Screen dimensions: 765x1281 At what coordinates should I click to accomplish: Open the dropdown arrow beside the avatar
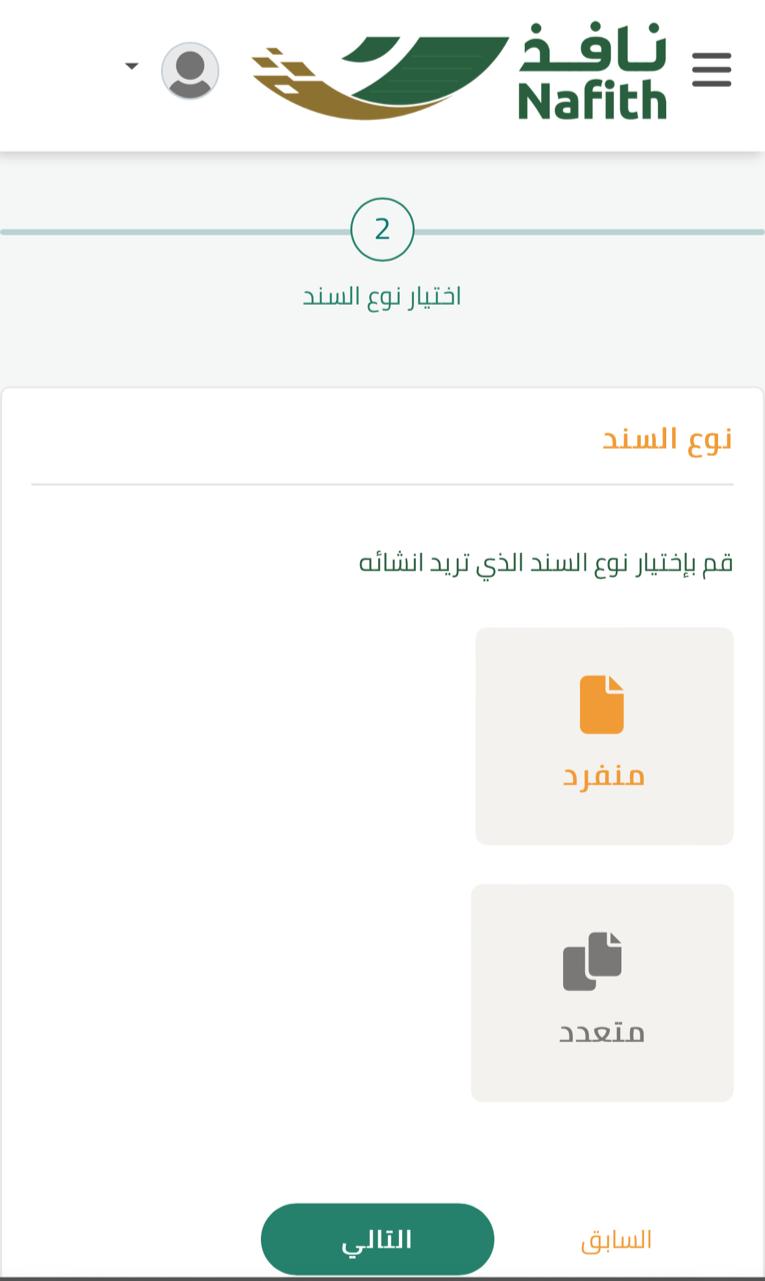pos(131,65)
